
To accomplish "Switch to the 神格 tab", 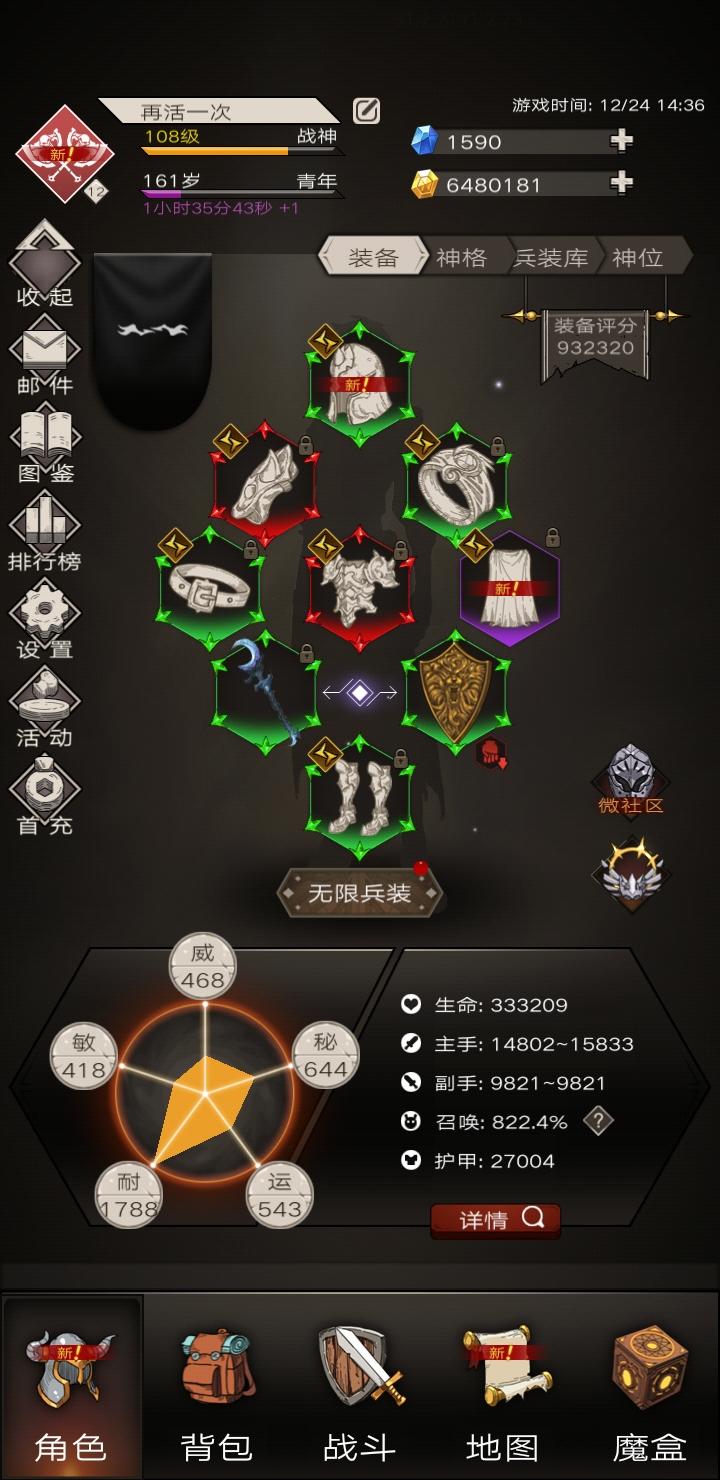I will [x=460, y=257].
